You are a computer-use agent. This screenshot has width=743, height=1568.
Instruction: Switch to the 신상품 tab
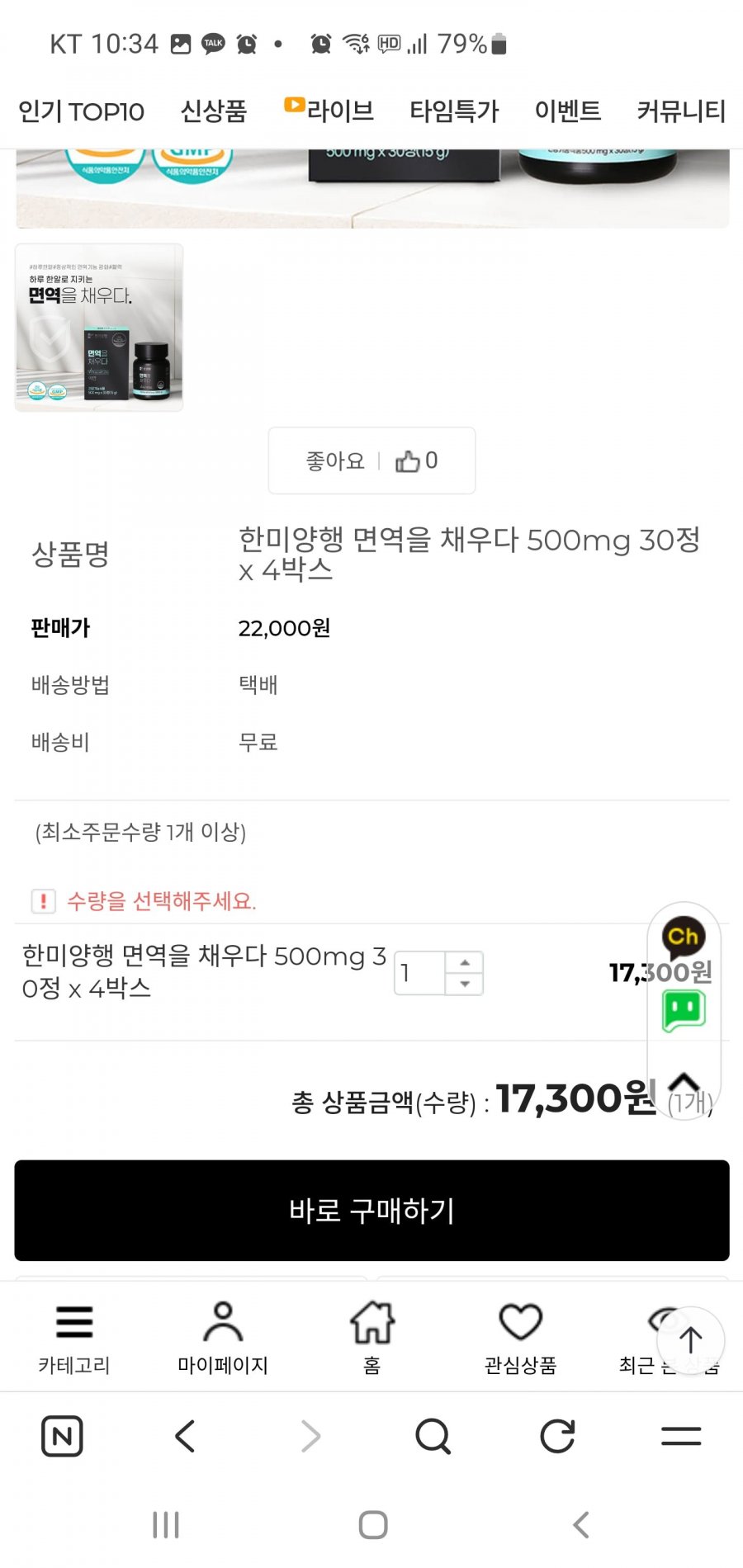tap(214, 111)
